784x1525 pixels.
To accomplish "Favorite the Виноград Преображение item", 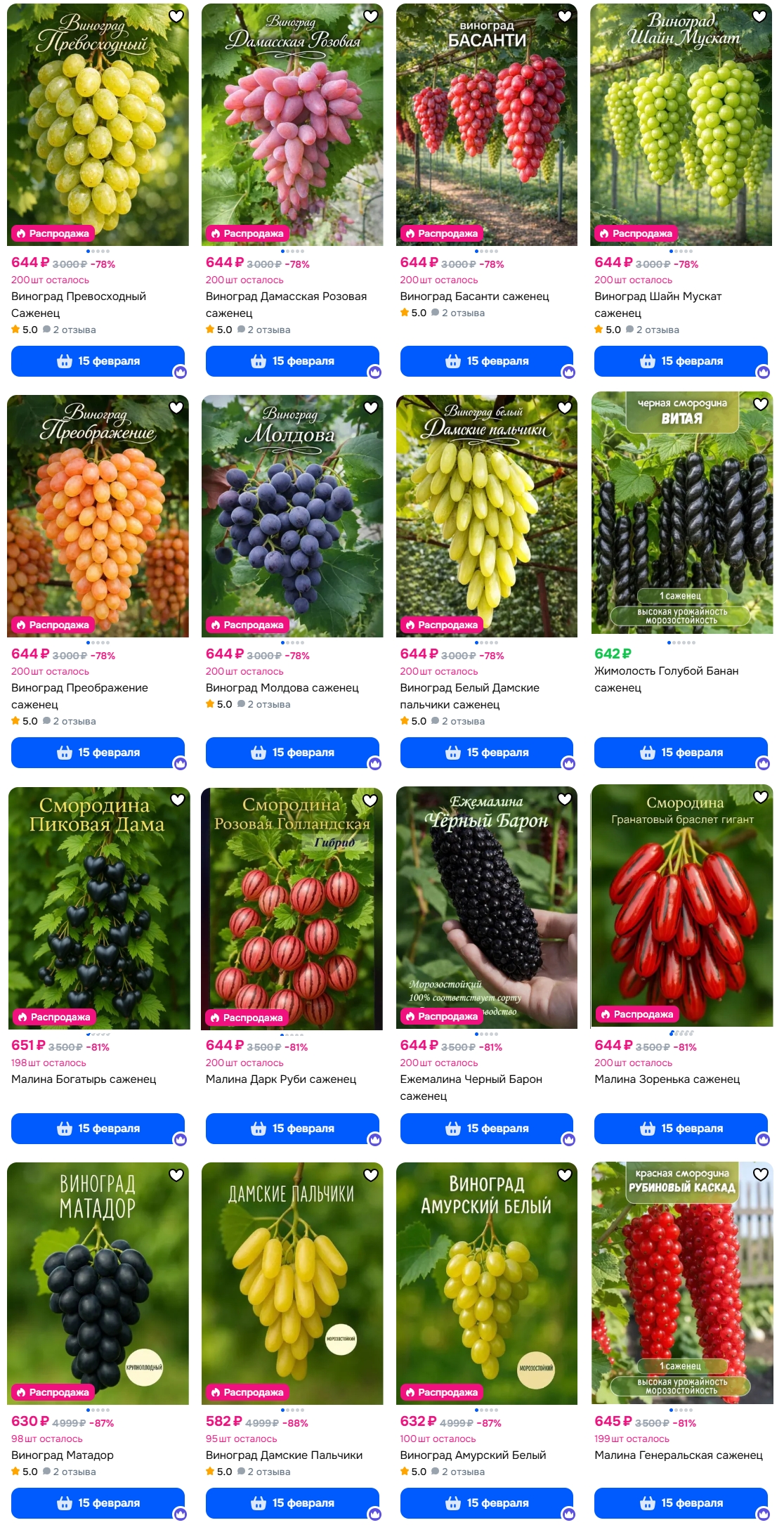I will click(x=176, y=408).
